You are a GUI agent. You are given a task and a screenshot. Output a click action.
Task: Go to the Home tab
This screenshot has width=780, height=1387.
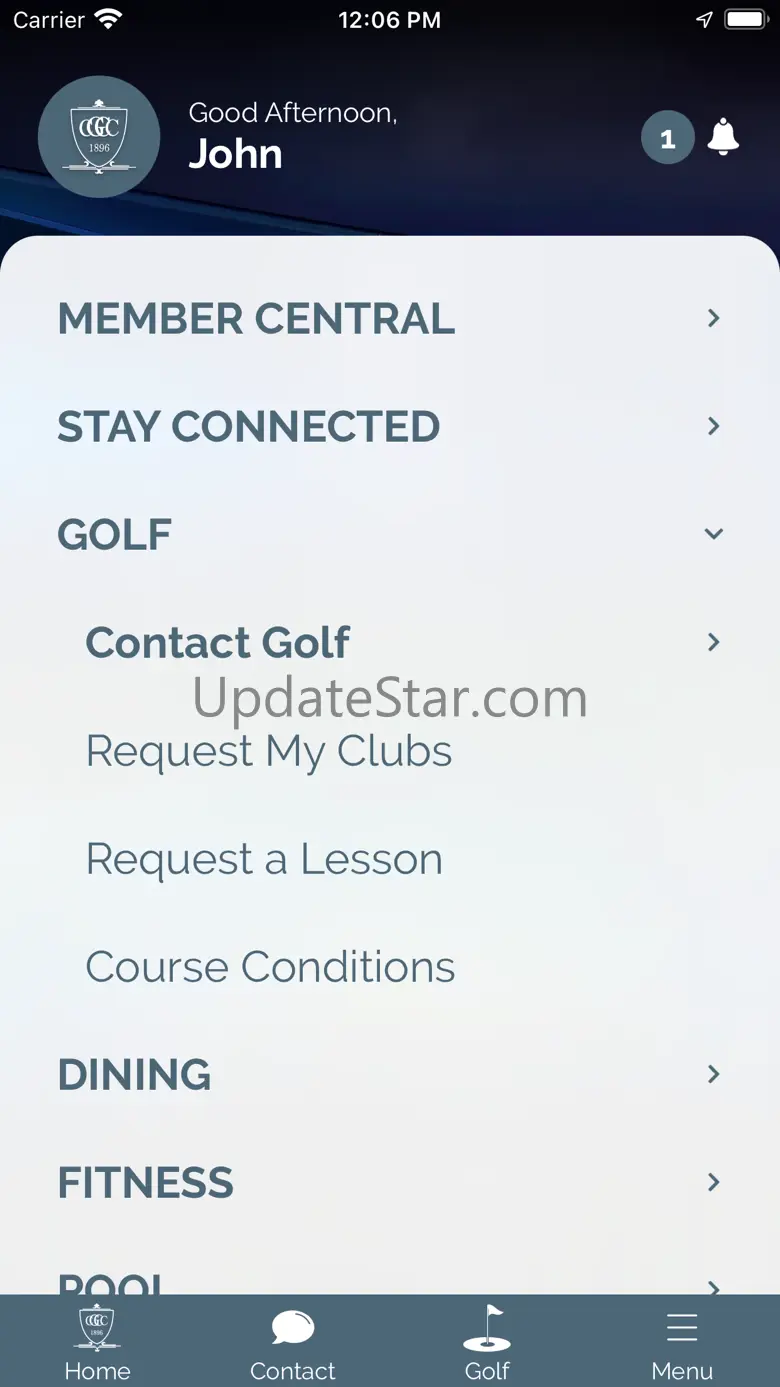[x=97, y=1342]
